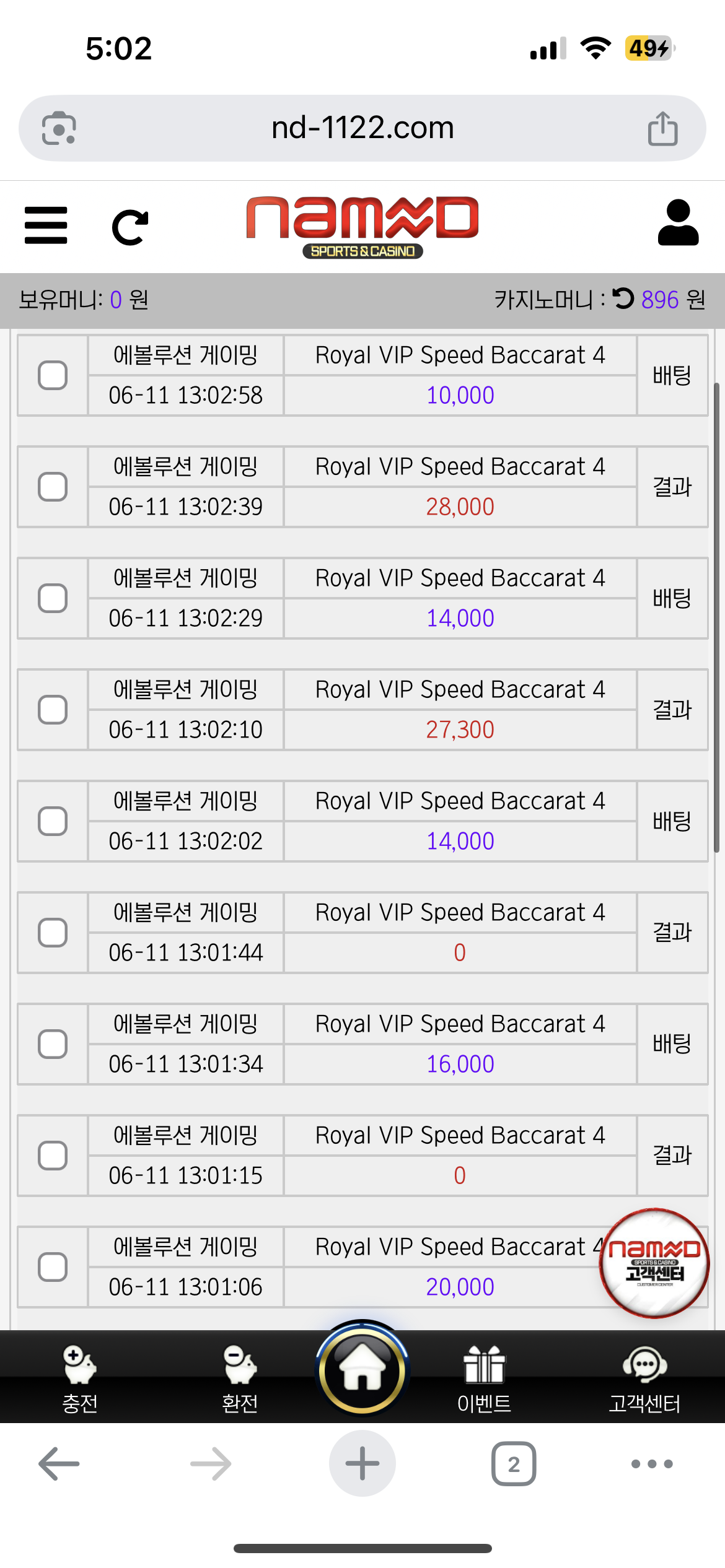
Task: Open the 충전 deposit tab
Action: pos(80,1377)
